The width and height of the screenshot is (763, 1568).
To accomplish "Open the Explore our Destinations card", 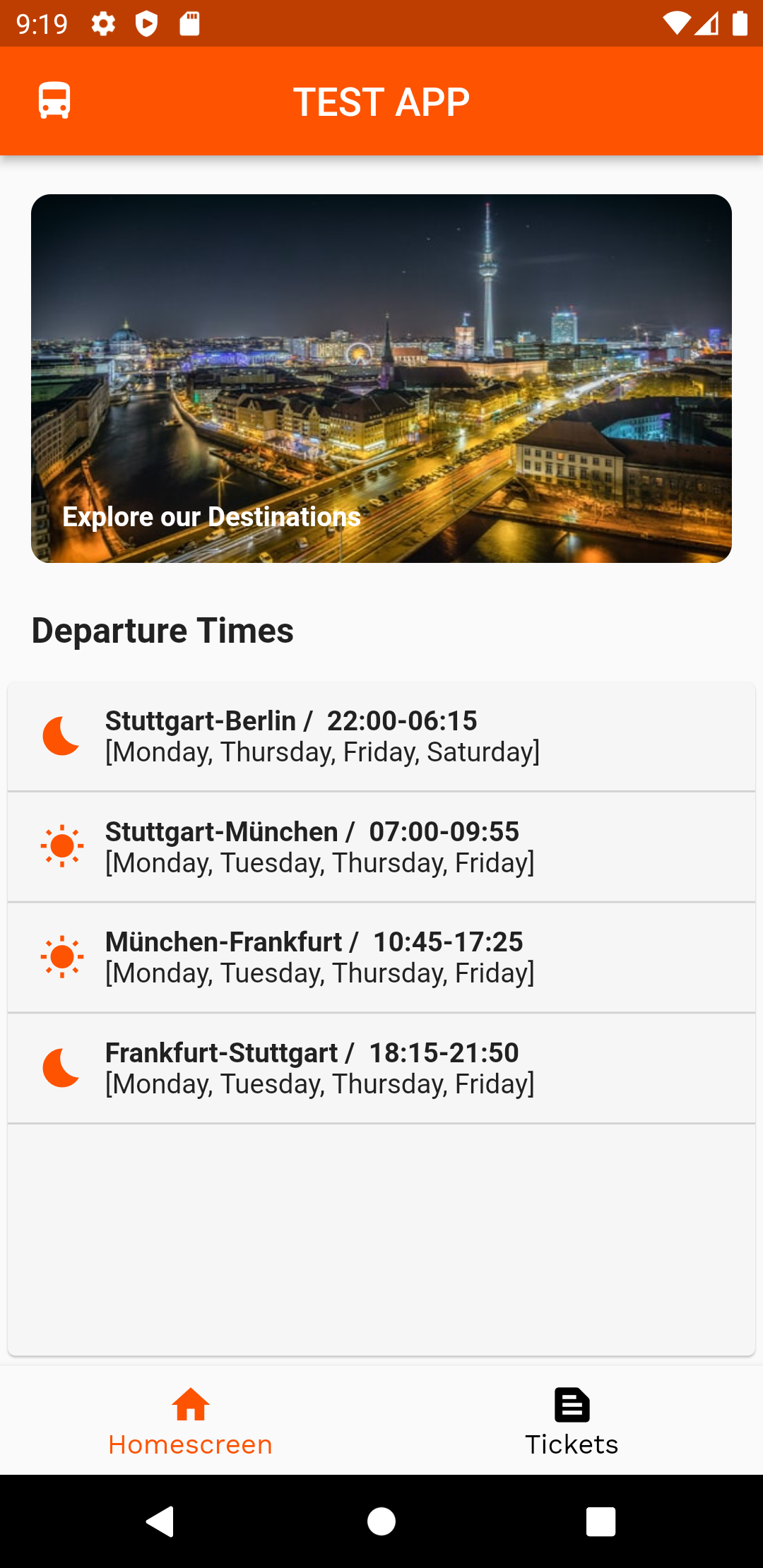I will coord(381,379).
